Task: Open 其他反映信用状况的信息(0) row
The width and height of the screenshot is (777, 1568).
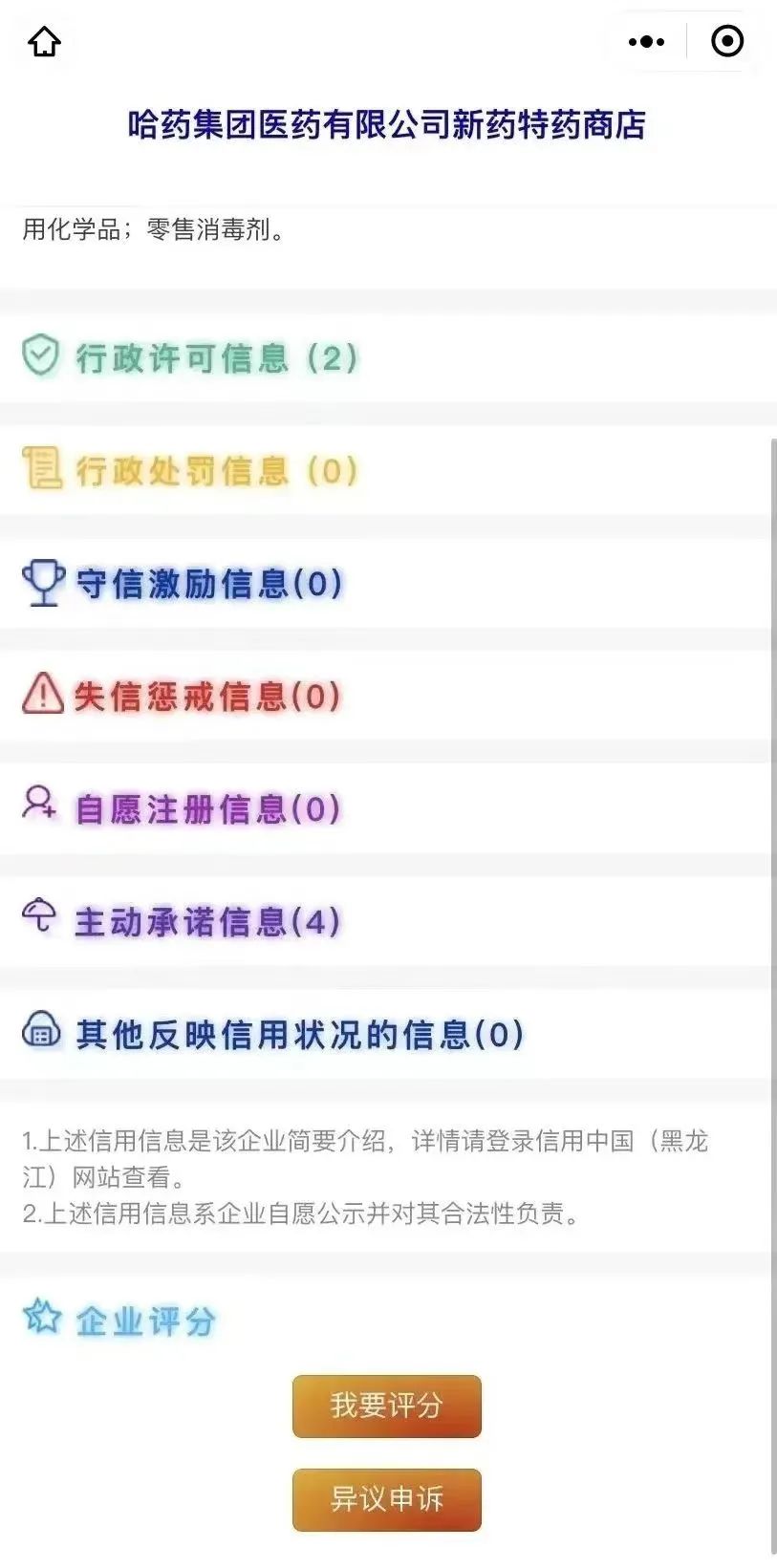Action: tap(298, 1035)
